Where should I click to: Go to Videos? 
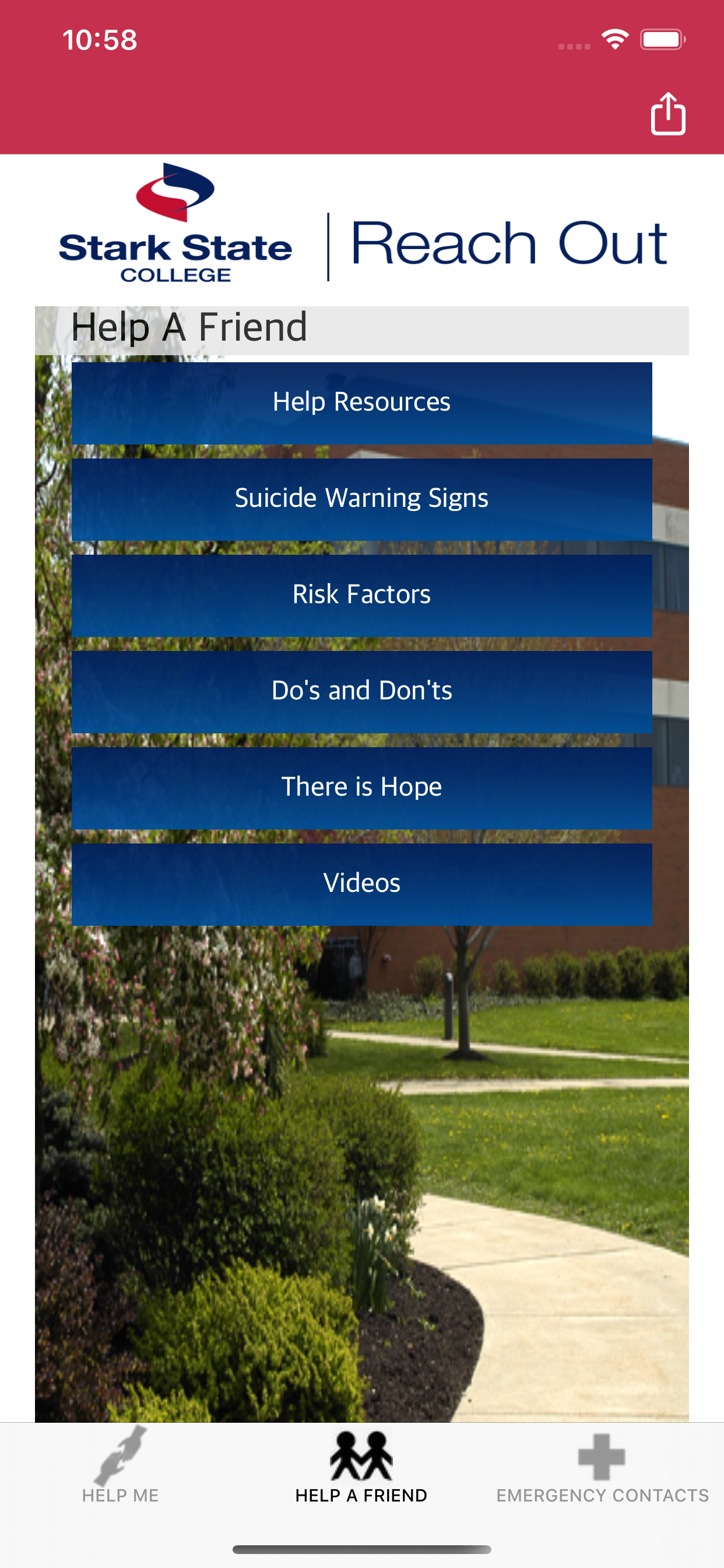tap(361, 884)
